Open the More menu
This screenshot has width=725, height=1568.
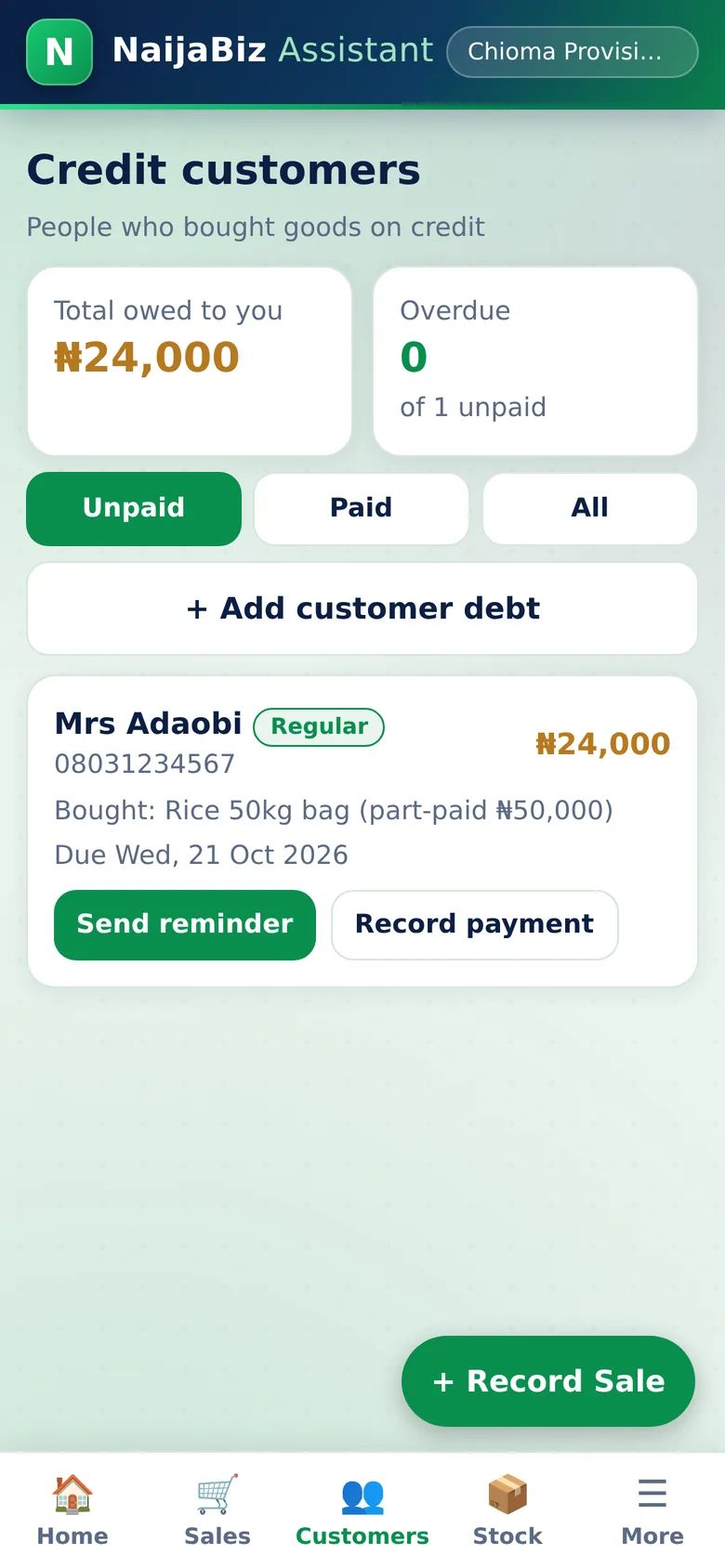(652, 1510)
